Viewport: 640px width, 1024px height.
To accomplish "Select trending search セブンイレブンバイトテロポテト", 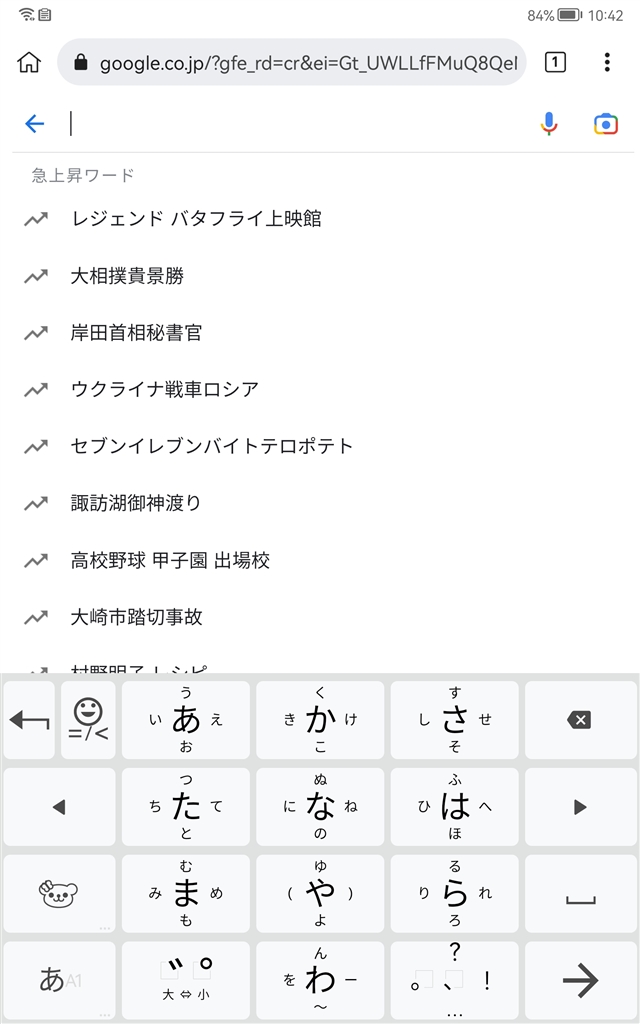I will (212, 446).
